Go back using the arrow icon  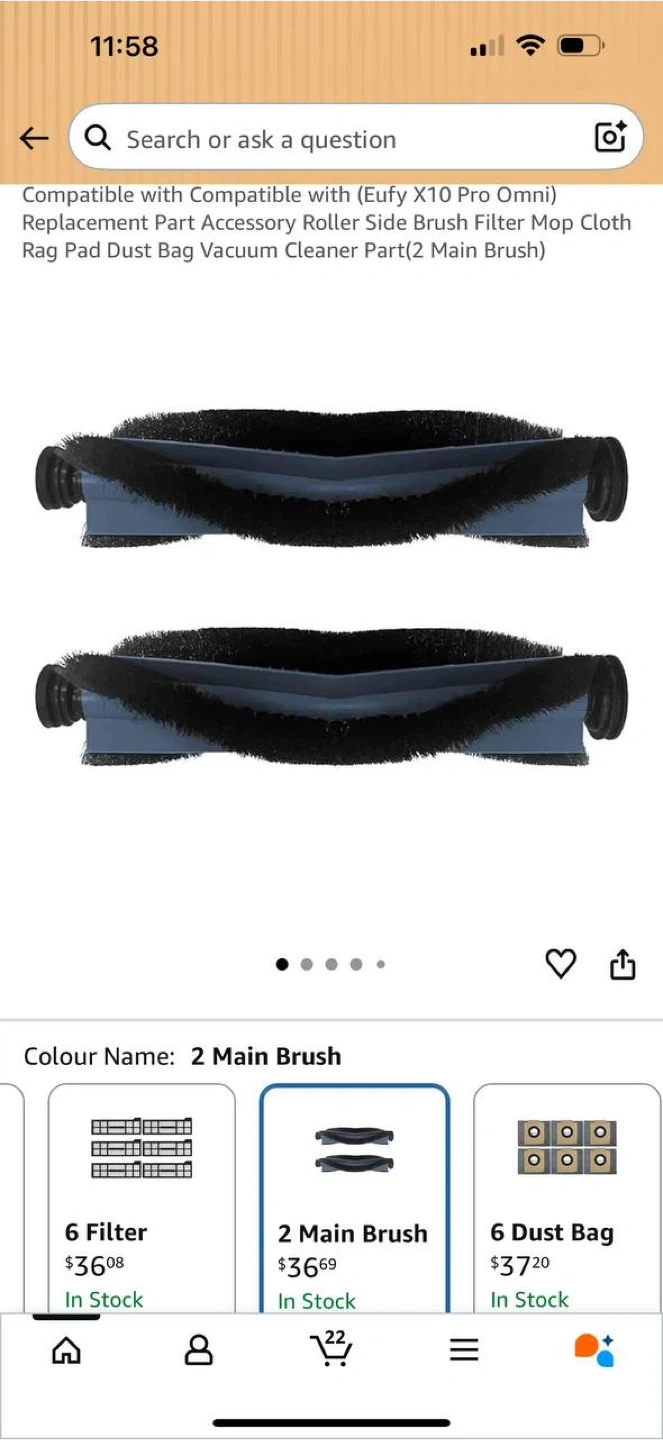34,138
